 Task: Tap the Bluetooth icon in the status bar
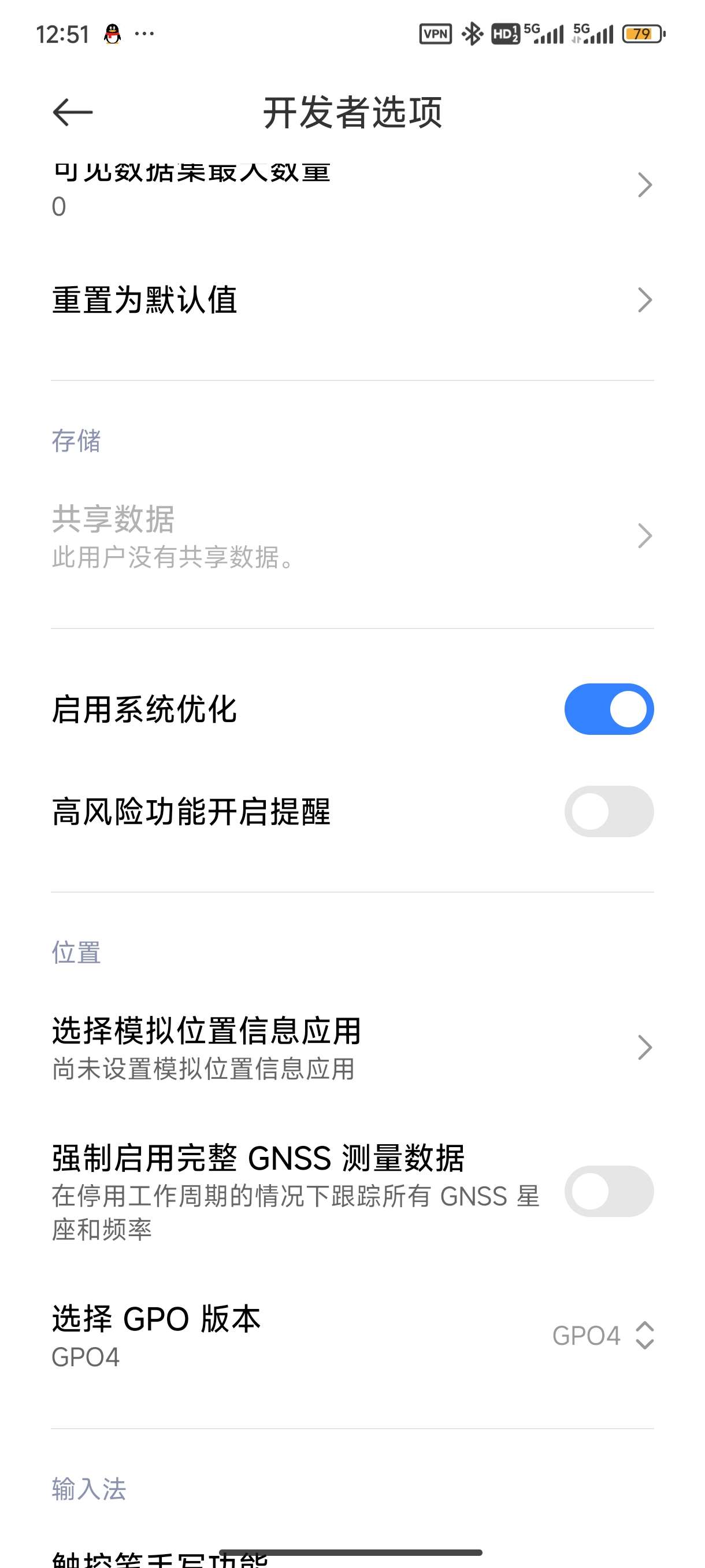point(473,34)
